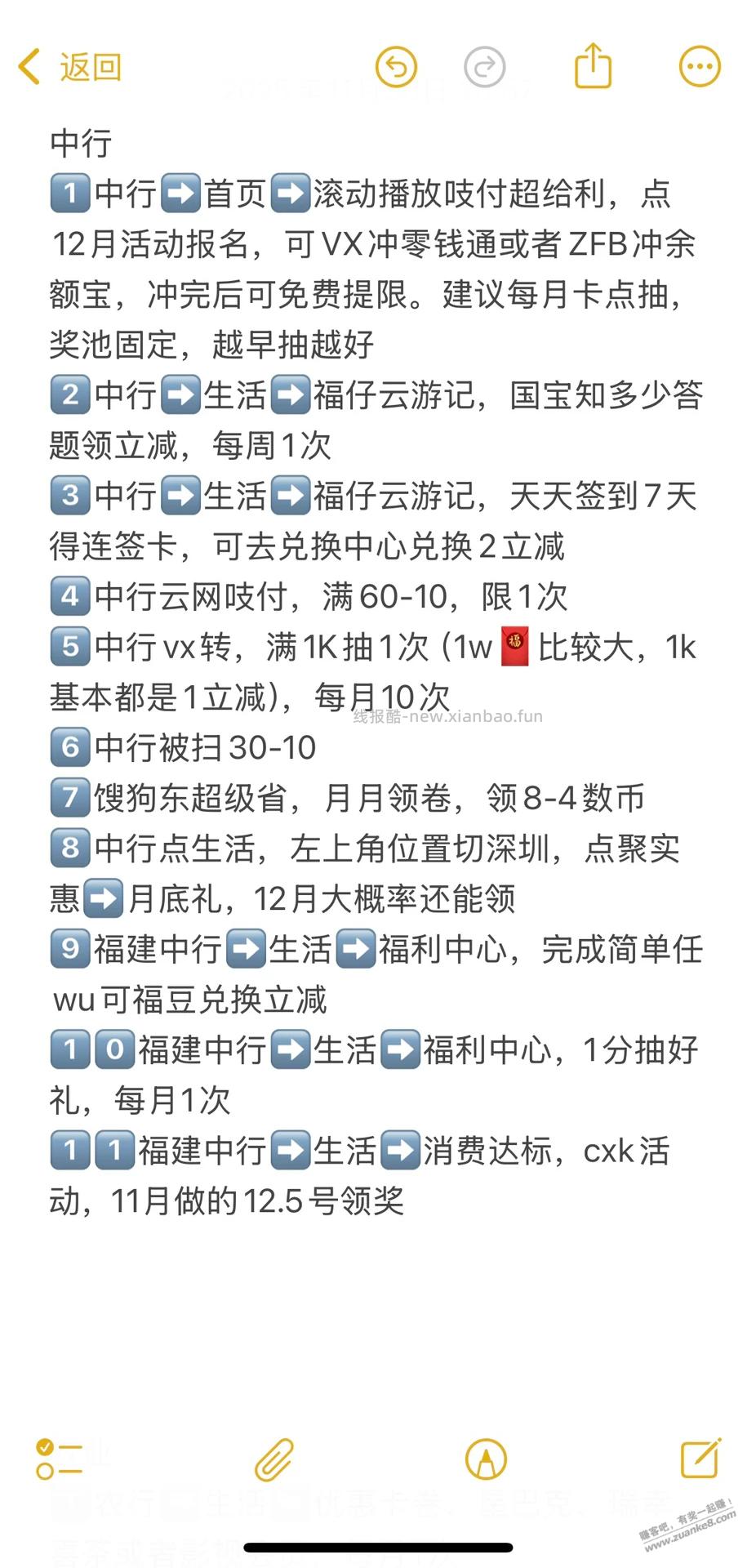
Task: Tap the back chevron next to 返回
Action: [x=29, y=66]
